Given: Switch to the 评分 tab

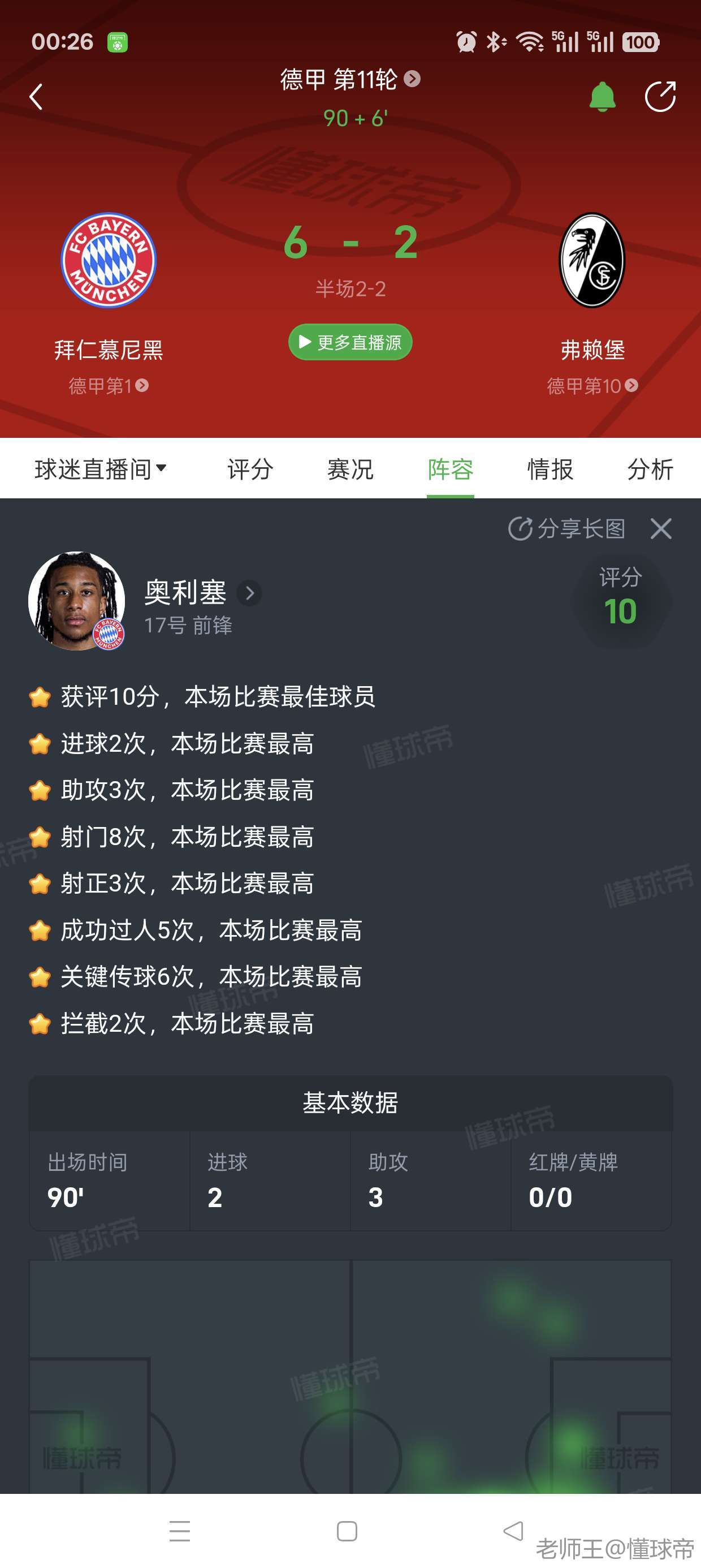Looking at the screenshot, I should coord(250,469).
